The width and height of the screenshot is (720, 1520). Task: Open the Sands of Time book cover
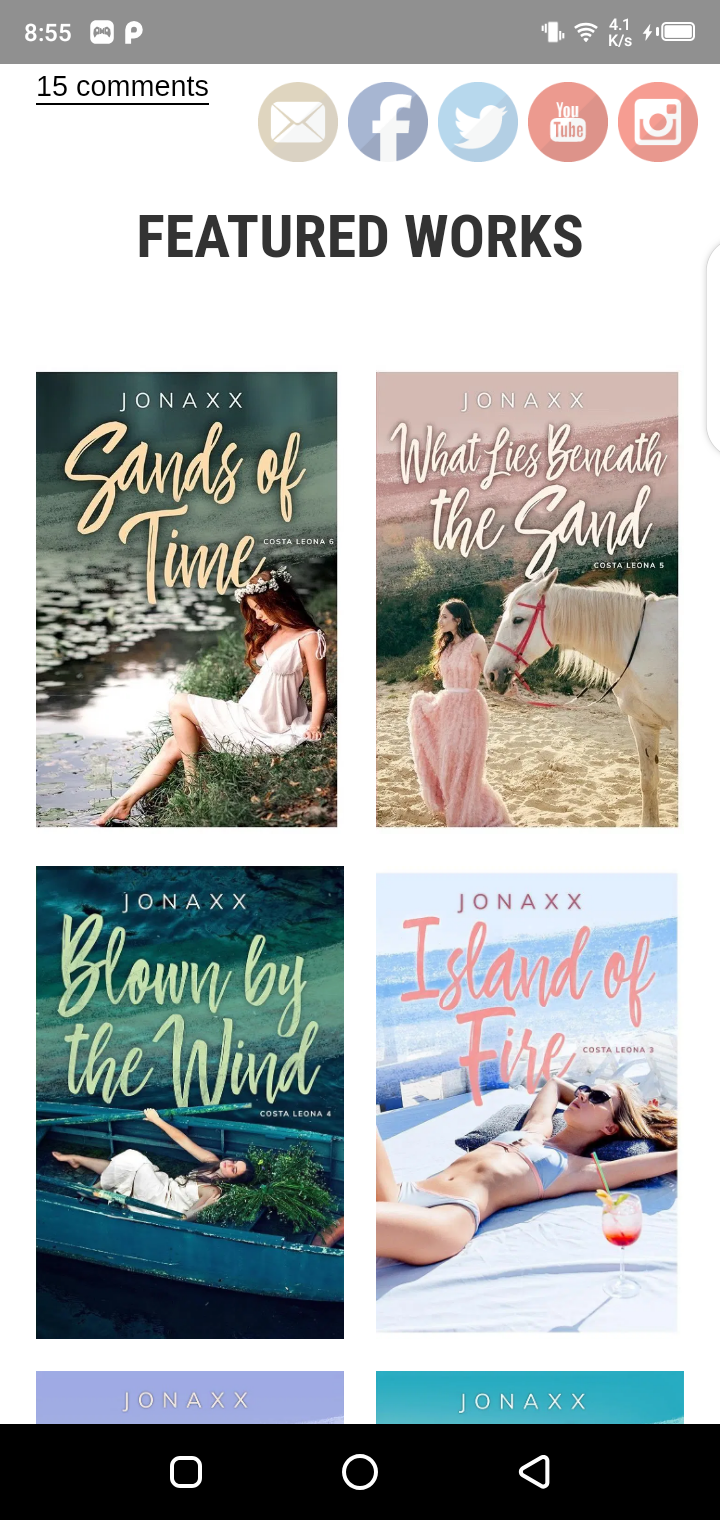point(187,599)
